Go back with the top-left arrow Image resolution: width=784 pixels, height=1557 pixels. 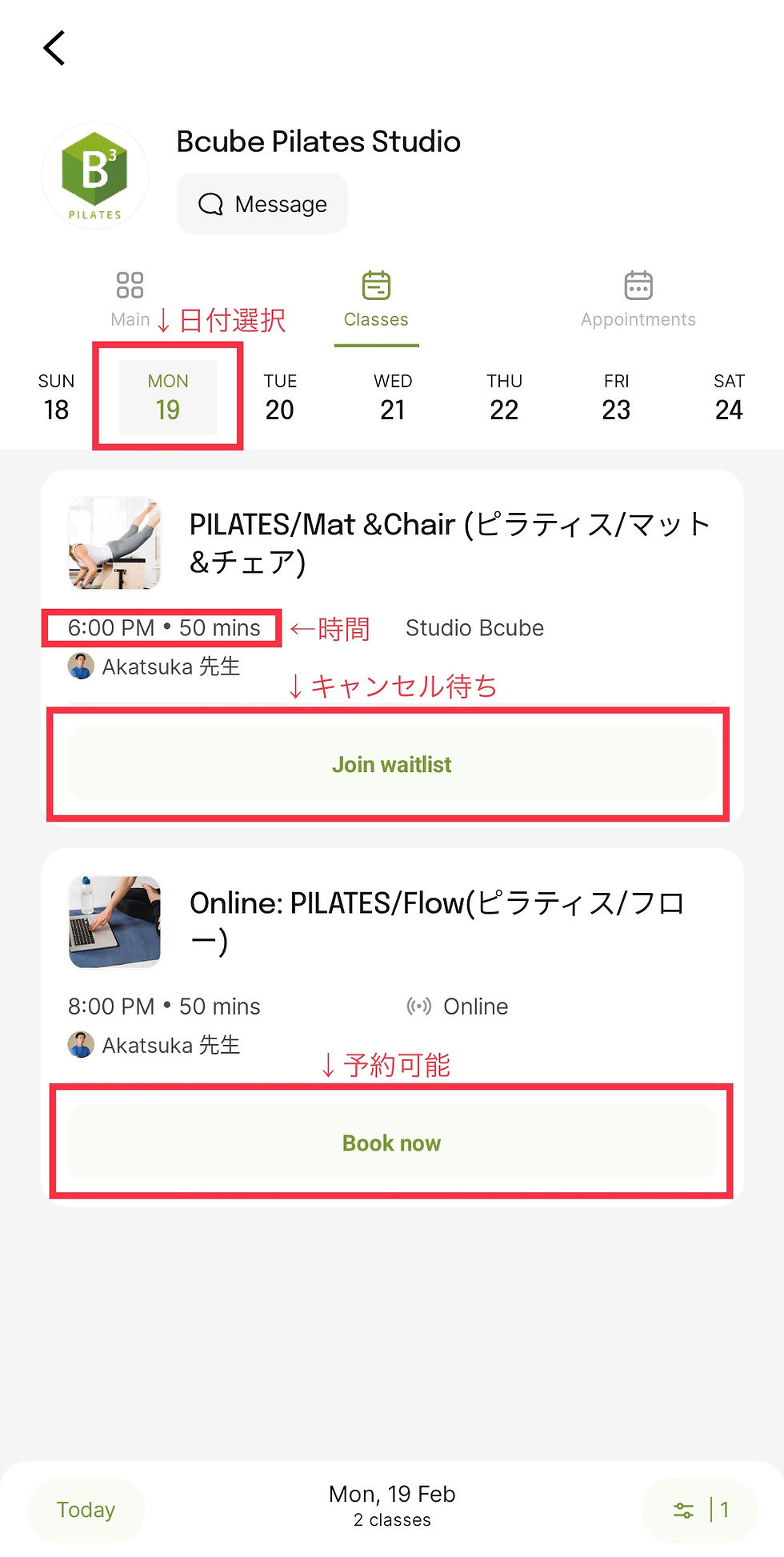[x=54, y=48]
